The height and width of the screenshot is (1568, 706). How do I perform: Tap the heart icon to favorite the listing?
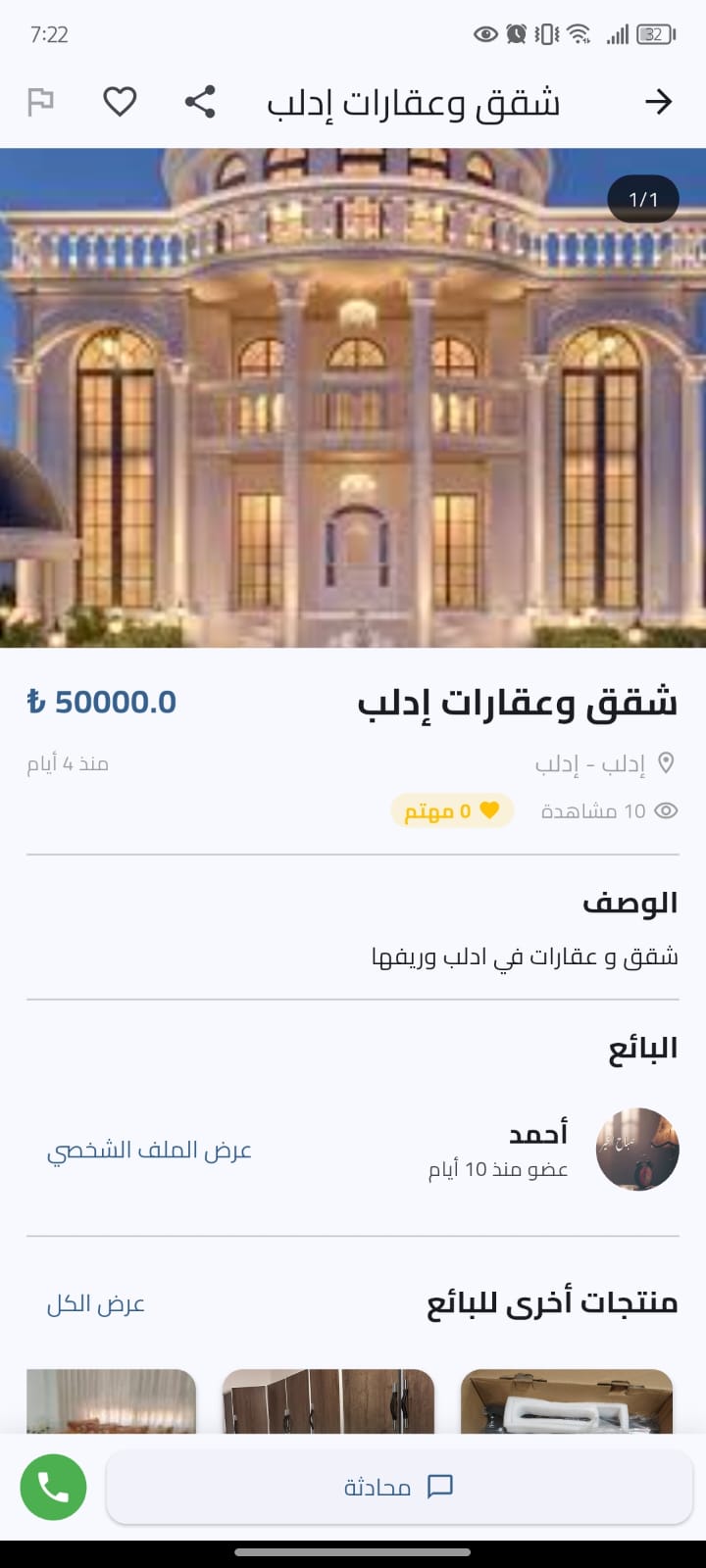120,100
